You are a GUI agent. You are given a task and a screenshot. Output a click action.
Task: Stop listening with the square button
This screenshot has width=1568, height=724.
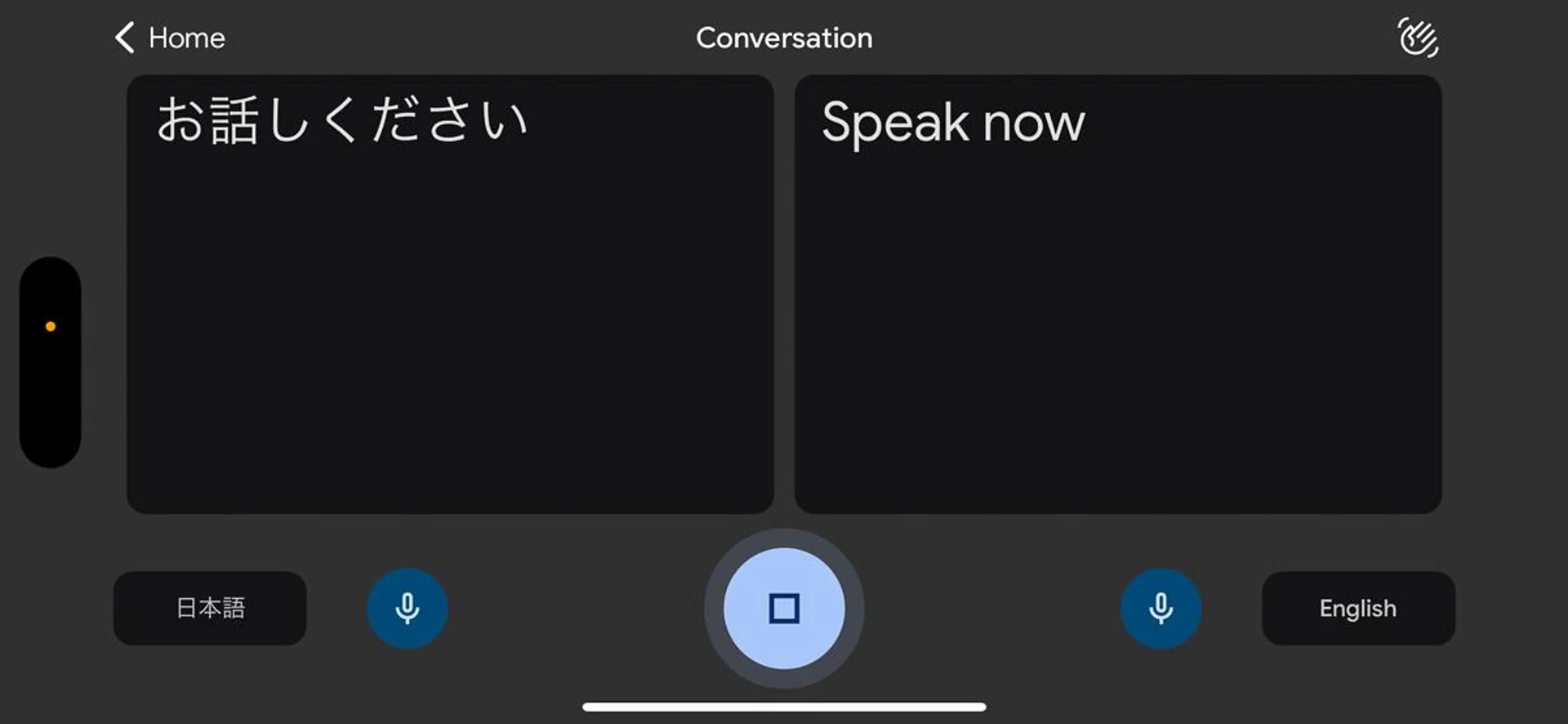click(x=784, y=608)
